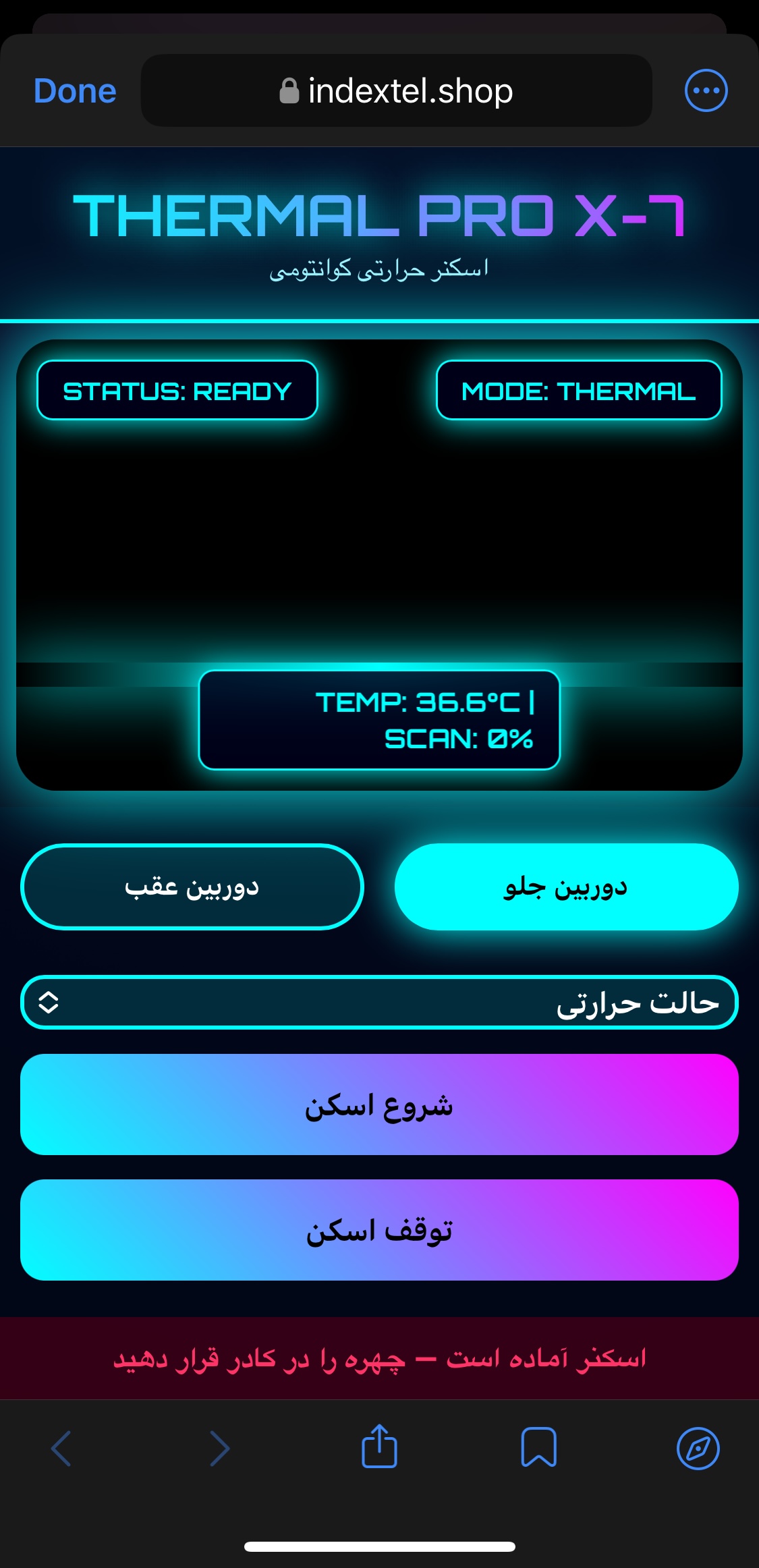The height and width of the screenshot is (1568, 759).
Task: Select the rear camera (دوربین عقب)
Action: 192,887
